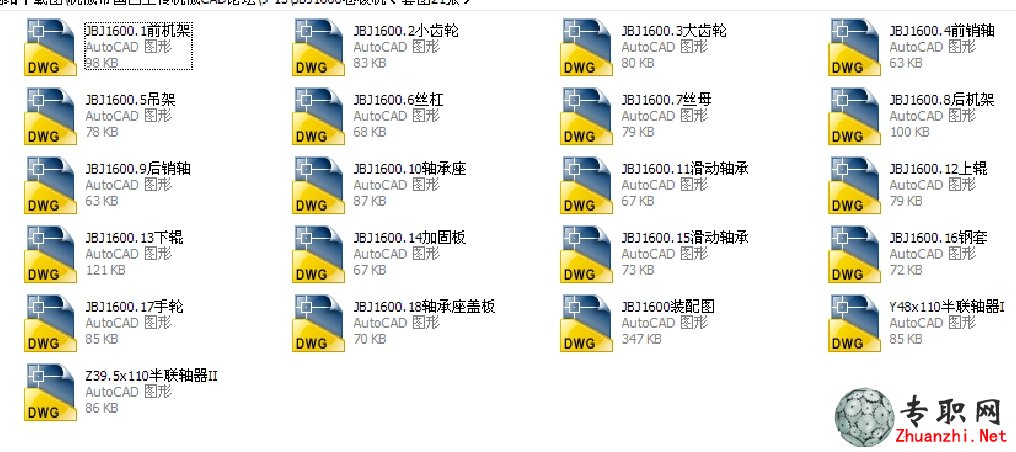Screen dimensions: 1016x452
Task: Open the JBJ1600.5吊架 file
Action: [x=50, y=115]
